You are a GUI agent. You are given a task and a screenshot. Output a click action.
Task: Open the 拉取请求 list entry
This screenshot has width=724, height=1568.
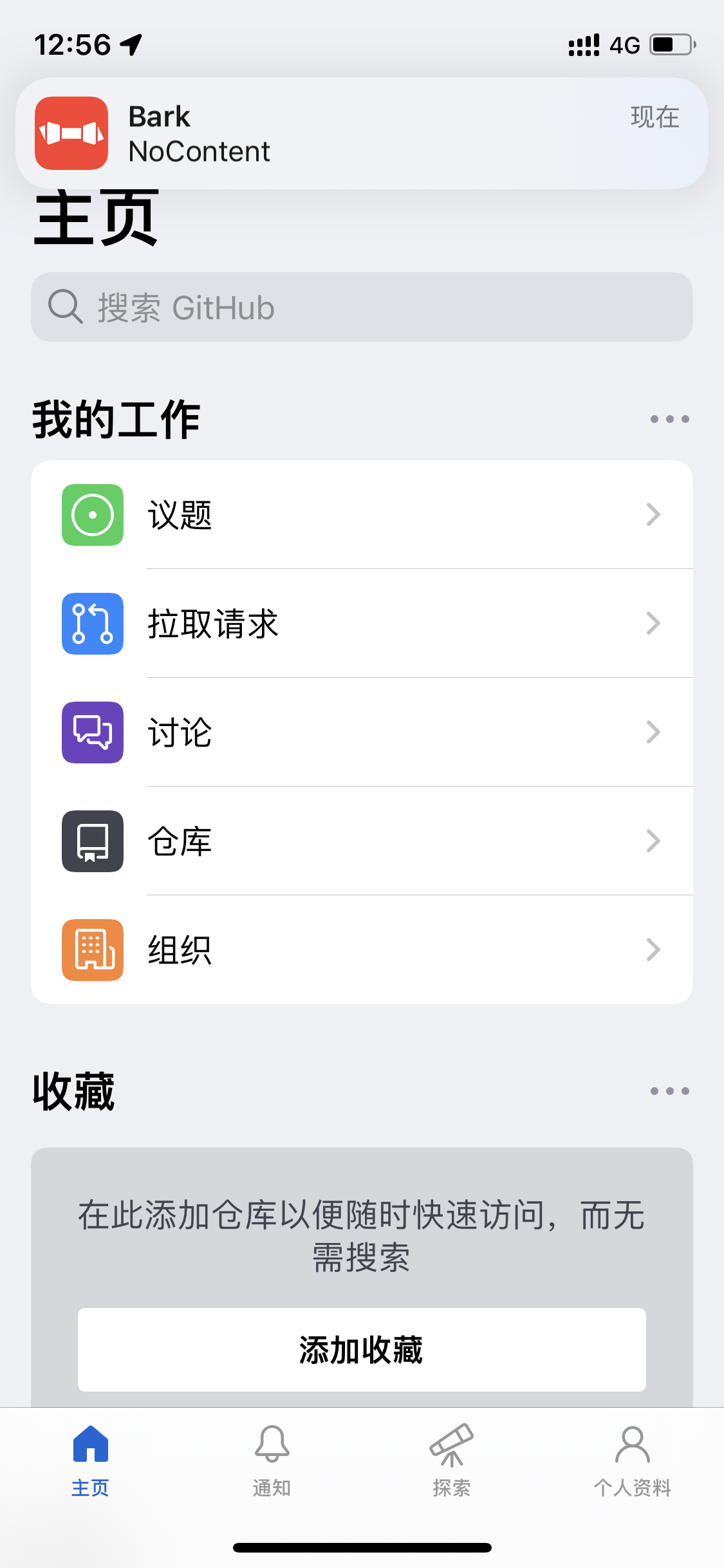pyautogui.click(x=362, y=622)
